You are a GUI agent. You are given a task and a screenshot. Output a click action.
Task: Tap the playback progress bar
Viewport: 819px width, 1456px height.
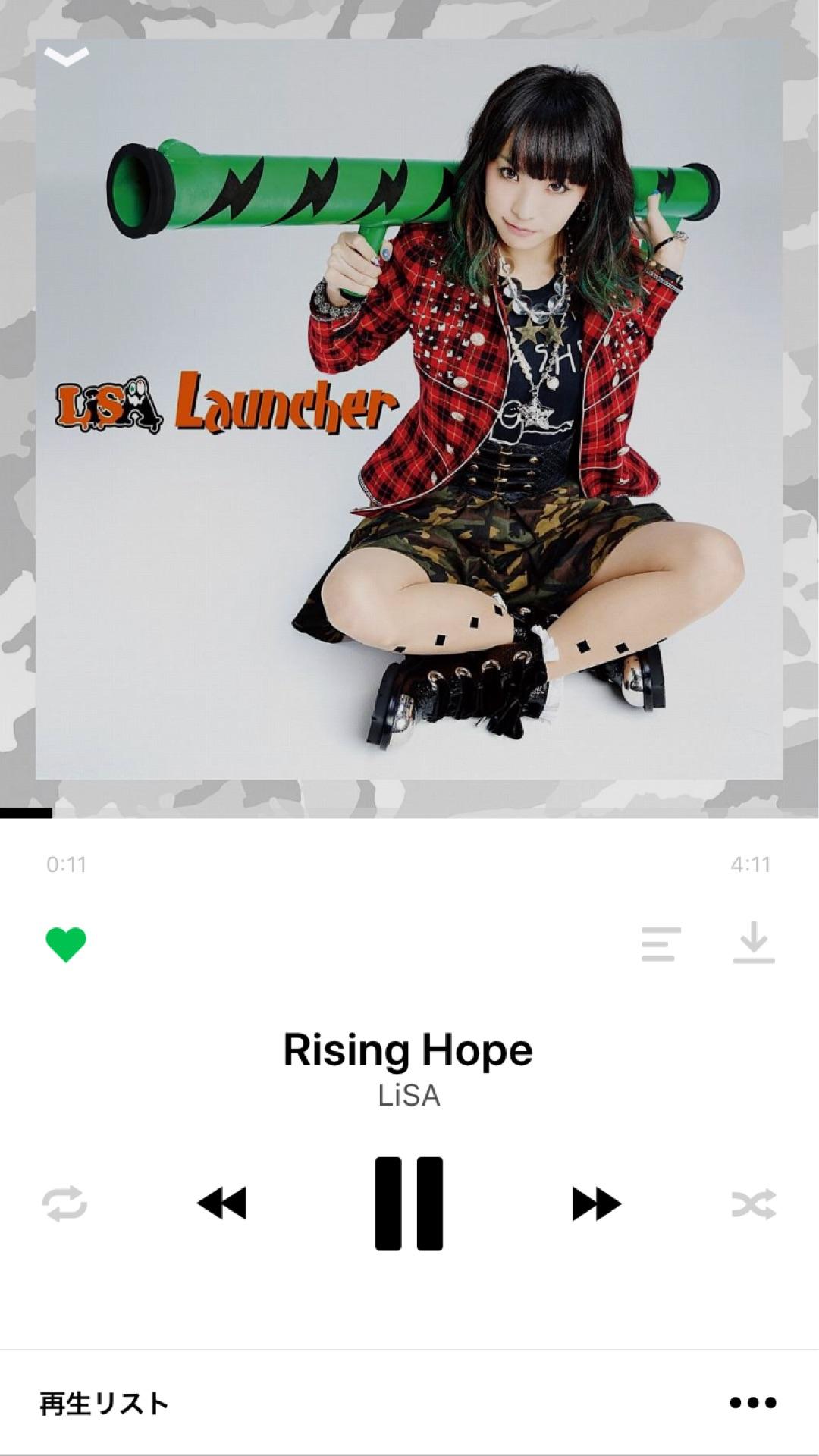(x=409, y=813)
